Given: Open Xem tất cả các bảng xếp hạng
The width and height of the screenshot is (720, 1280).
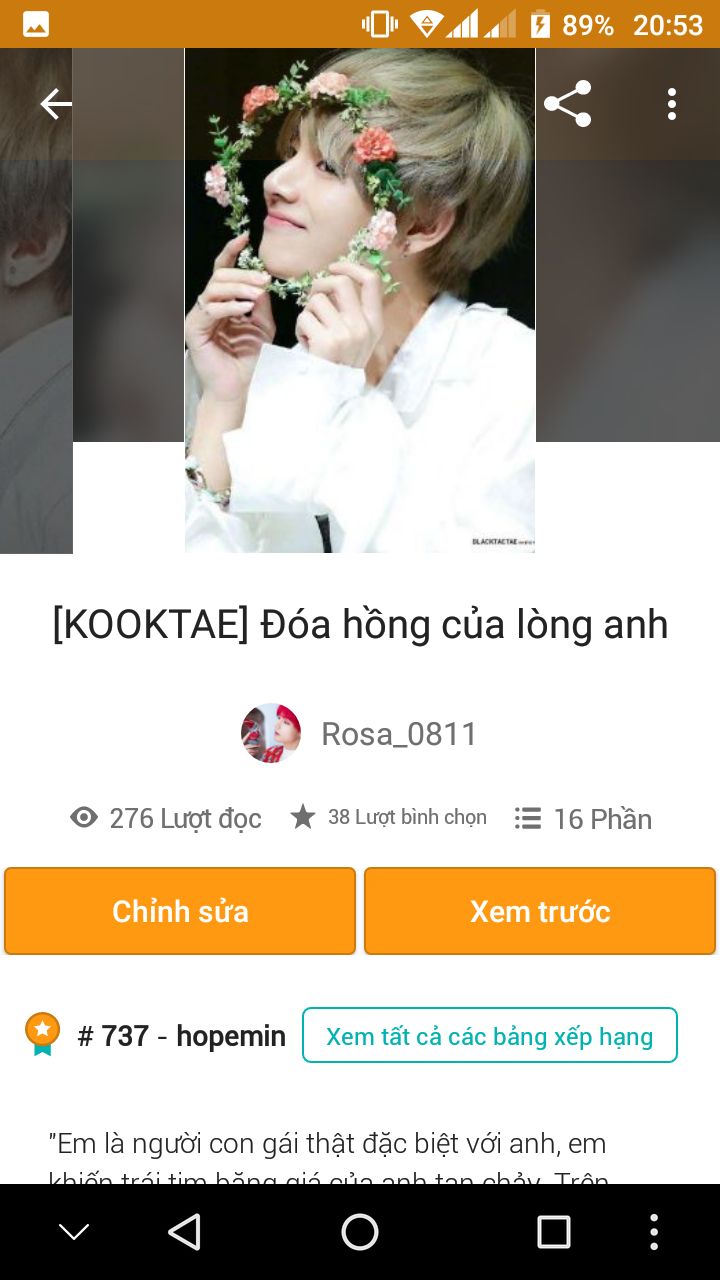Looking at the screenshot, I should click(489, 1036).
